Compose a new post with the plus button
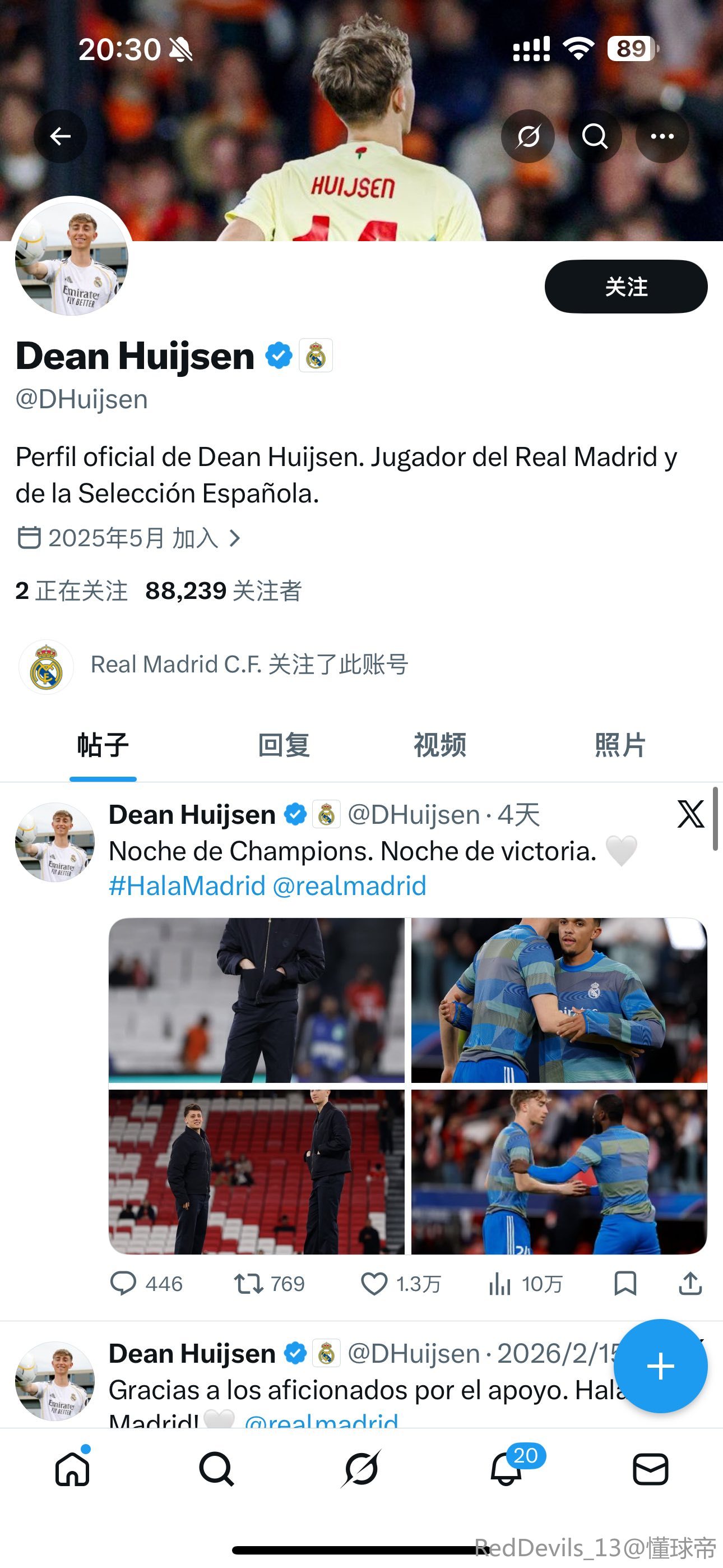The image size is (723, 1568). [x=660, y=1367]
